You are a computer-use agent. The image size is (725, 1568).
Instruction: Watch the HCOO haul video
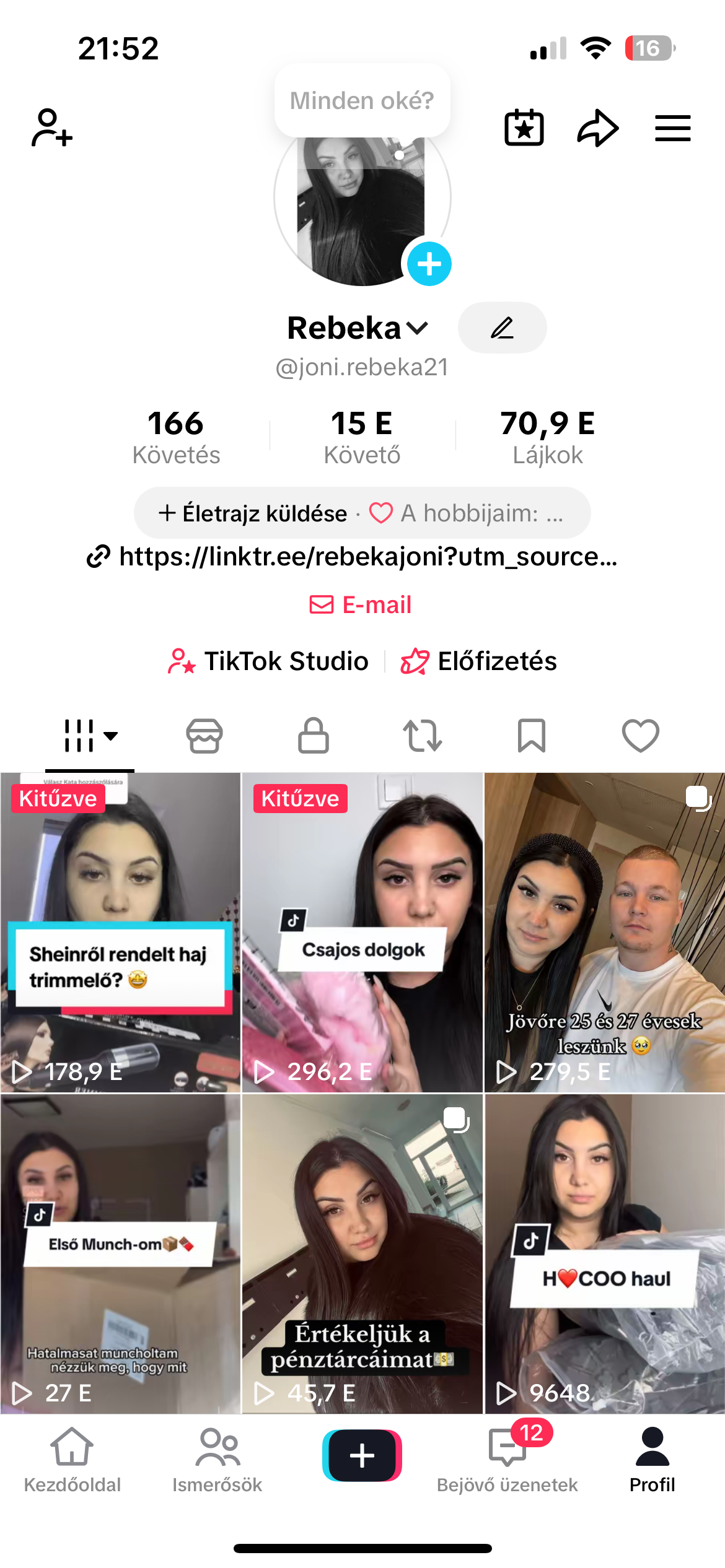[605, 1254]
